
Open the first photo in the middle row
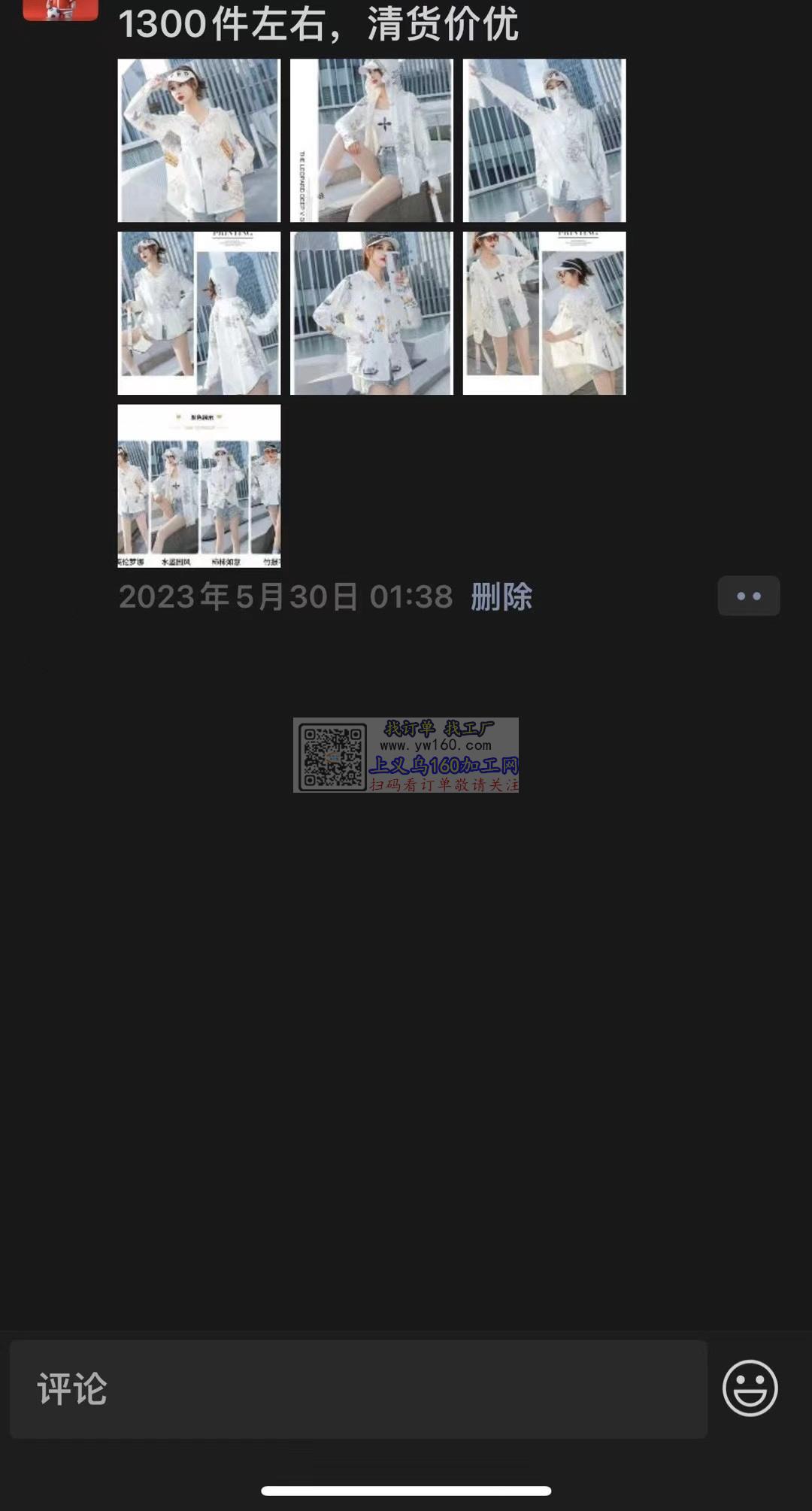198,313
